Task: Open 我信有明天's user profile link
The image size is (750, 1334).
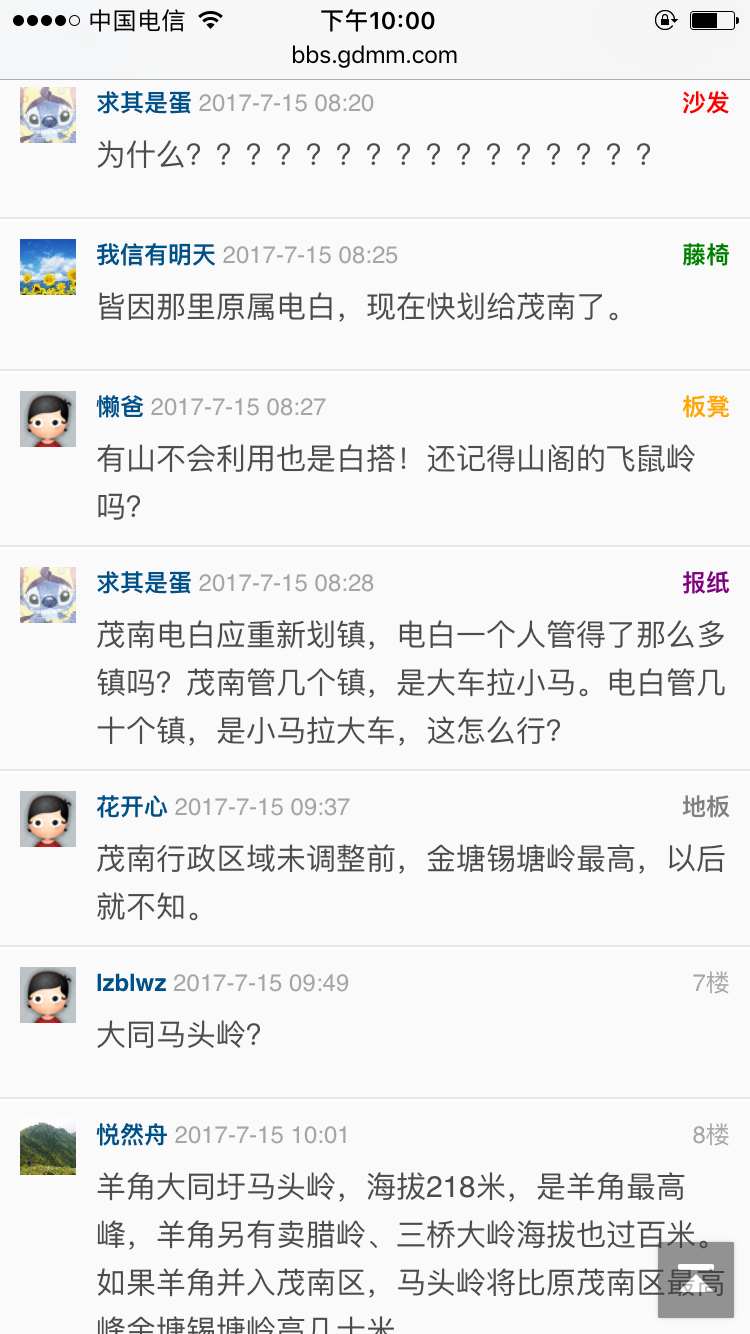Action: point(156,255)
